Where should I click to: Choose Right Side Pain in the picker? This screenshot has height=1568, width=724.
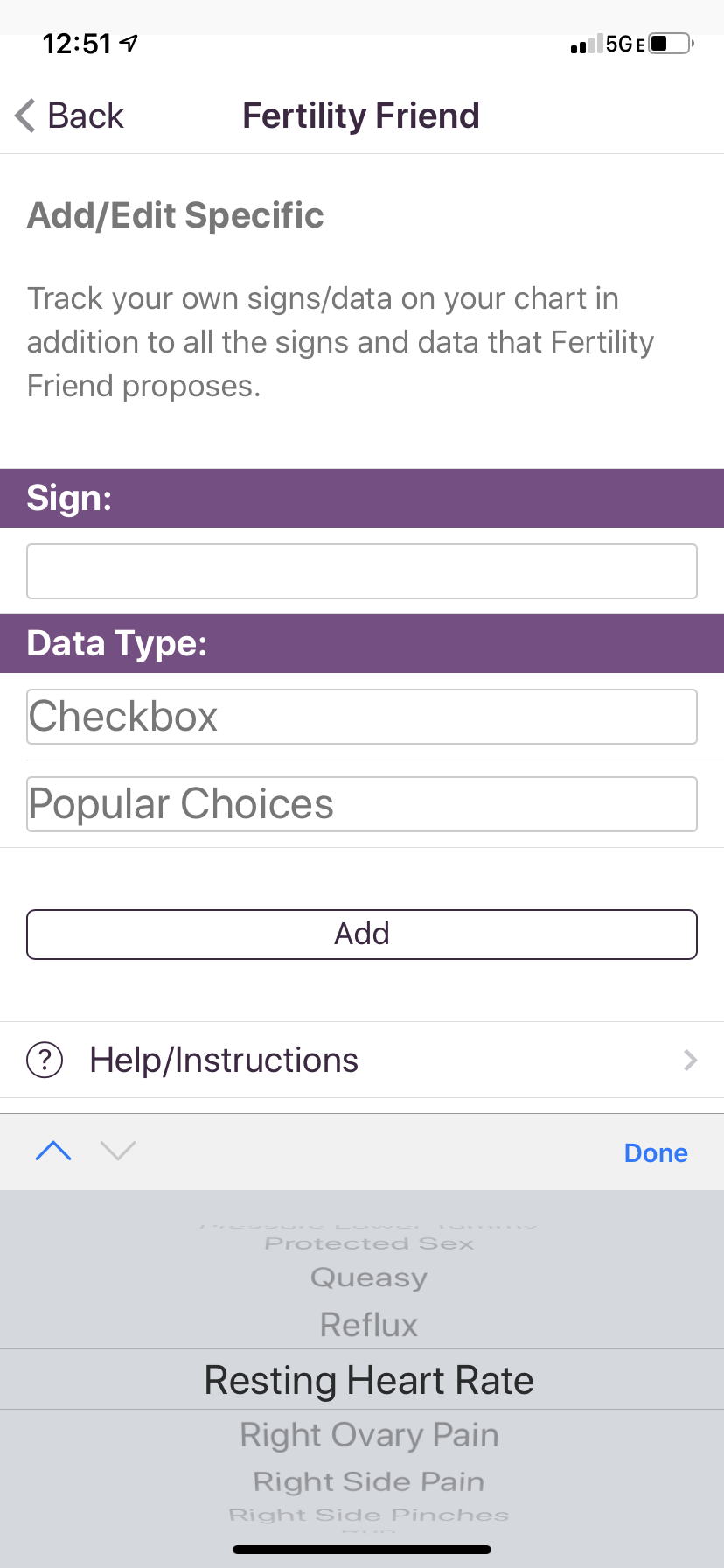tap(368, 1481)
